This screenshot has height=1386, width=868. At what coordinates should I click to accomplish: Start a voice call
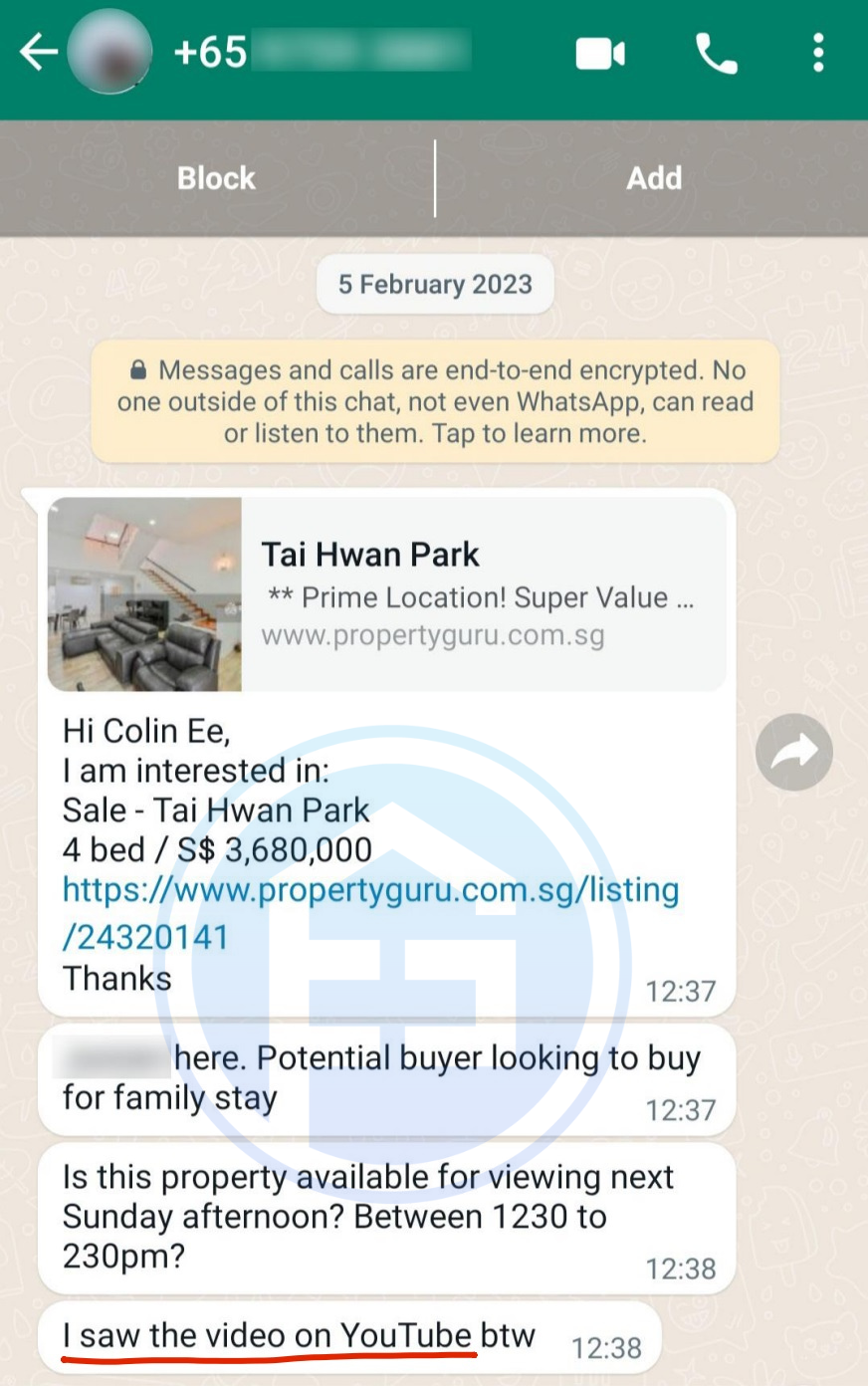[x=716, y=53]
